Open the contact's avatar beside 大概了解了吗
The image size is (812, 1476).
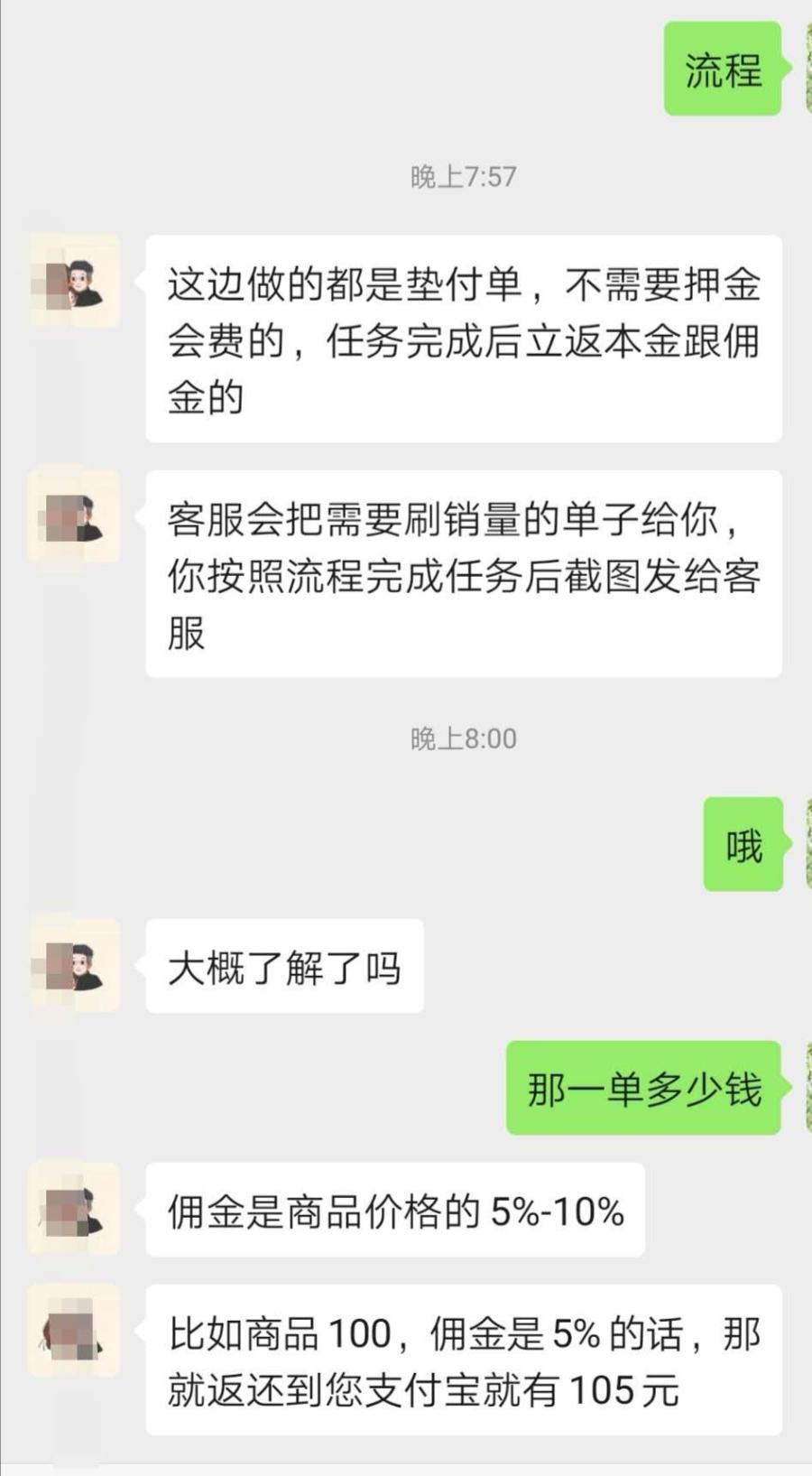tap(75, 964)
